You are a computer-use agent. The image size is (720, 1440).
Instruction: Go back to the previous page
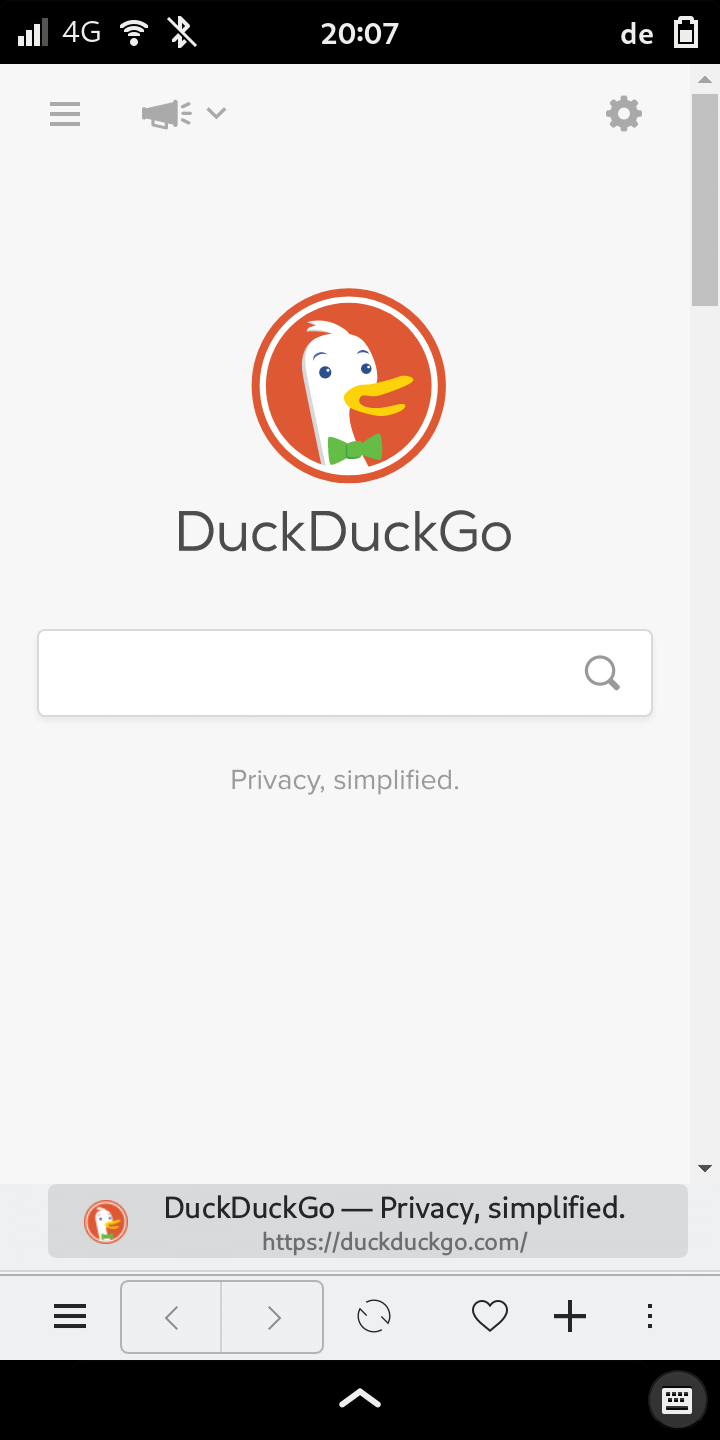pyautogui.click(x=171, y=1317)
